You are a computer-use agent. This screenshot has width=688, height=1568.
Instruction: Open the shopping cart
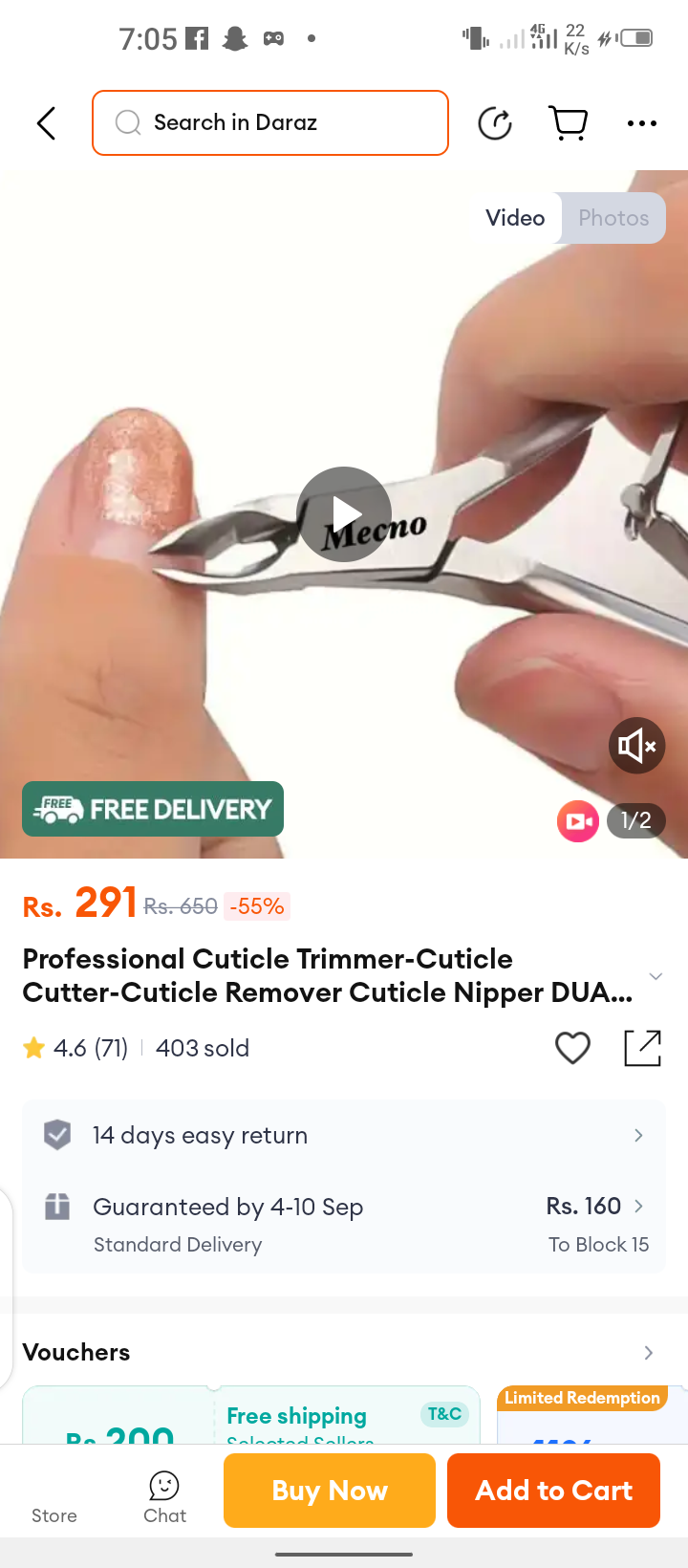click(x=569, y=123)
